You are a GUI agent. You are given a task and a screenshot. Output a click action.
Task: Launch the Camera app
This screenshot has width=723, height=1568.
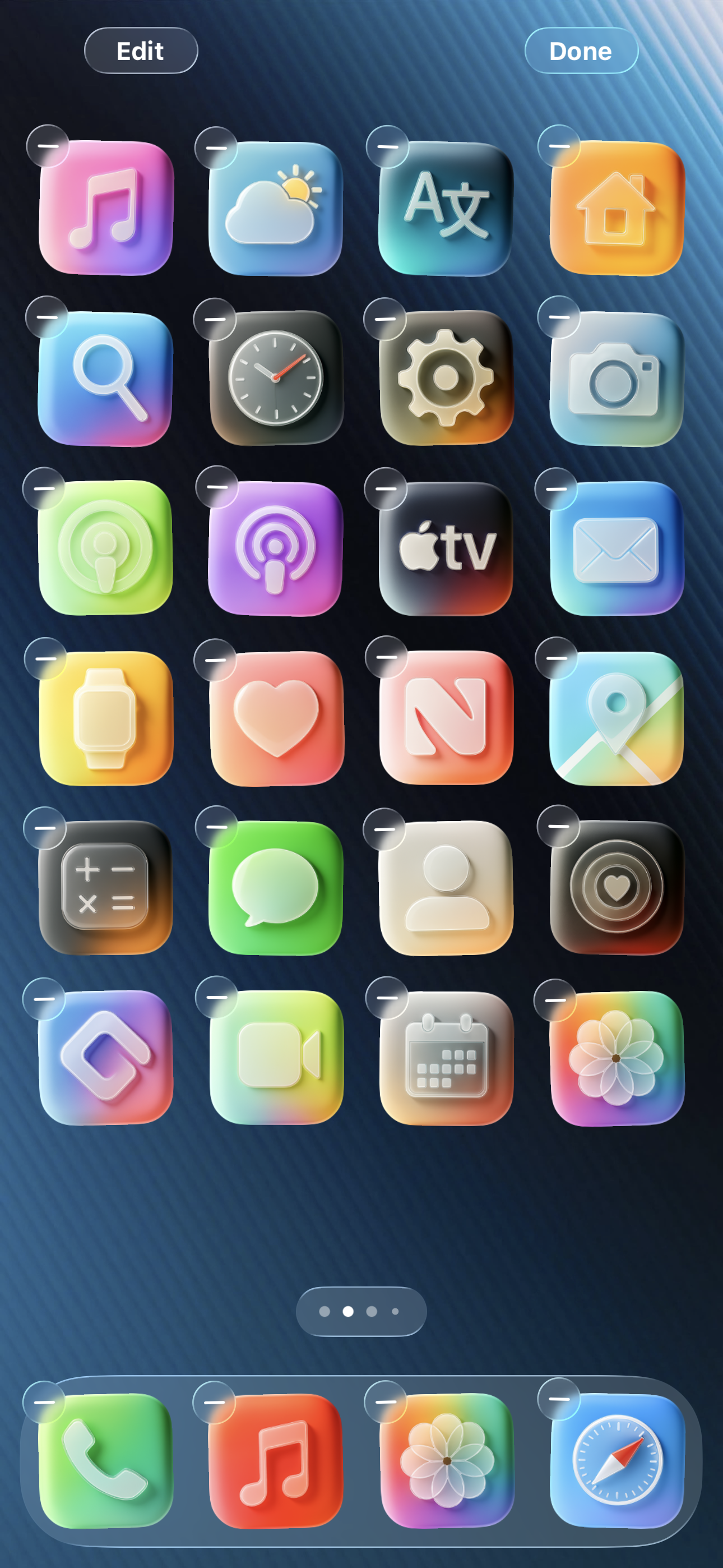pyautogui.click(x=616, y=379)
